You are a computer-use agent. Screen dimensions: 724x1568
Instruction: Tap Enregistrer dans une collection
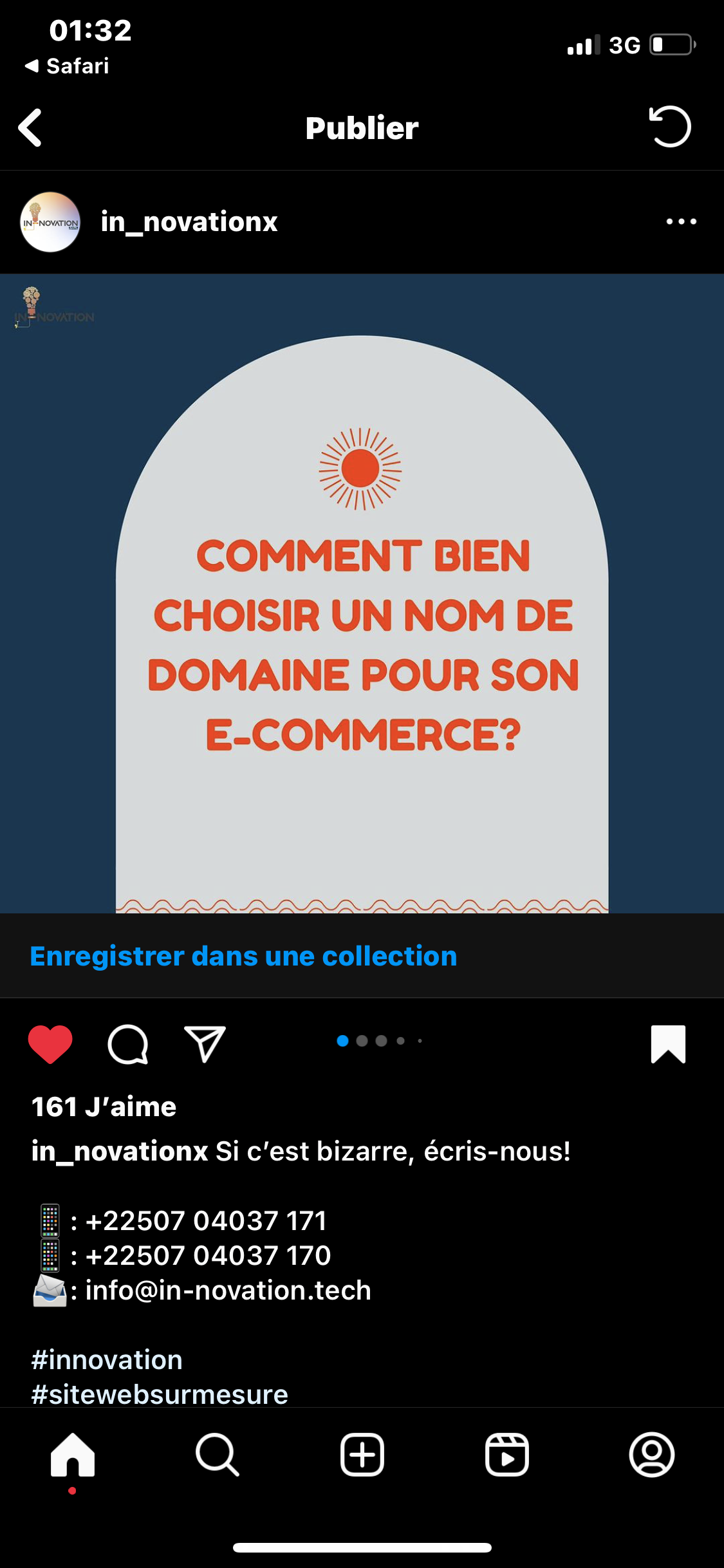pyautogui.click(x=243, y=956)
